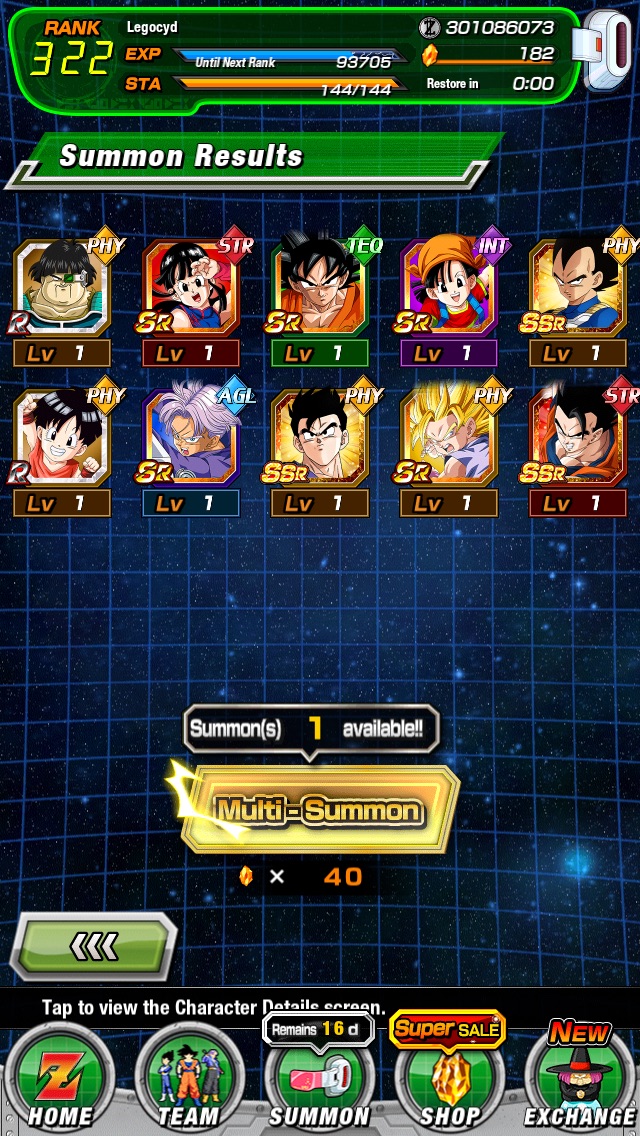Open the SSR PHY Gohan card
This screenshot has width=640, height=1136.
[320, 440]
